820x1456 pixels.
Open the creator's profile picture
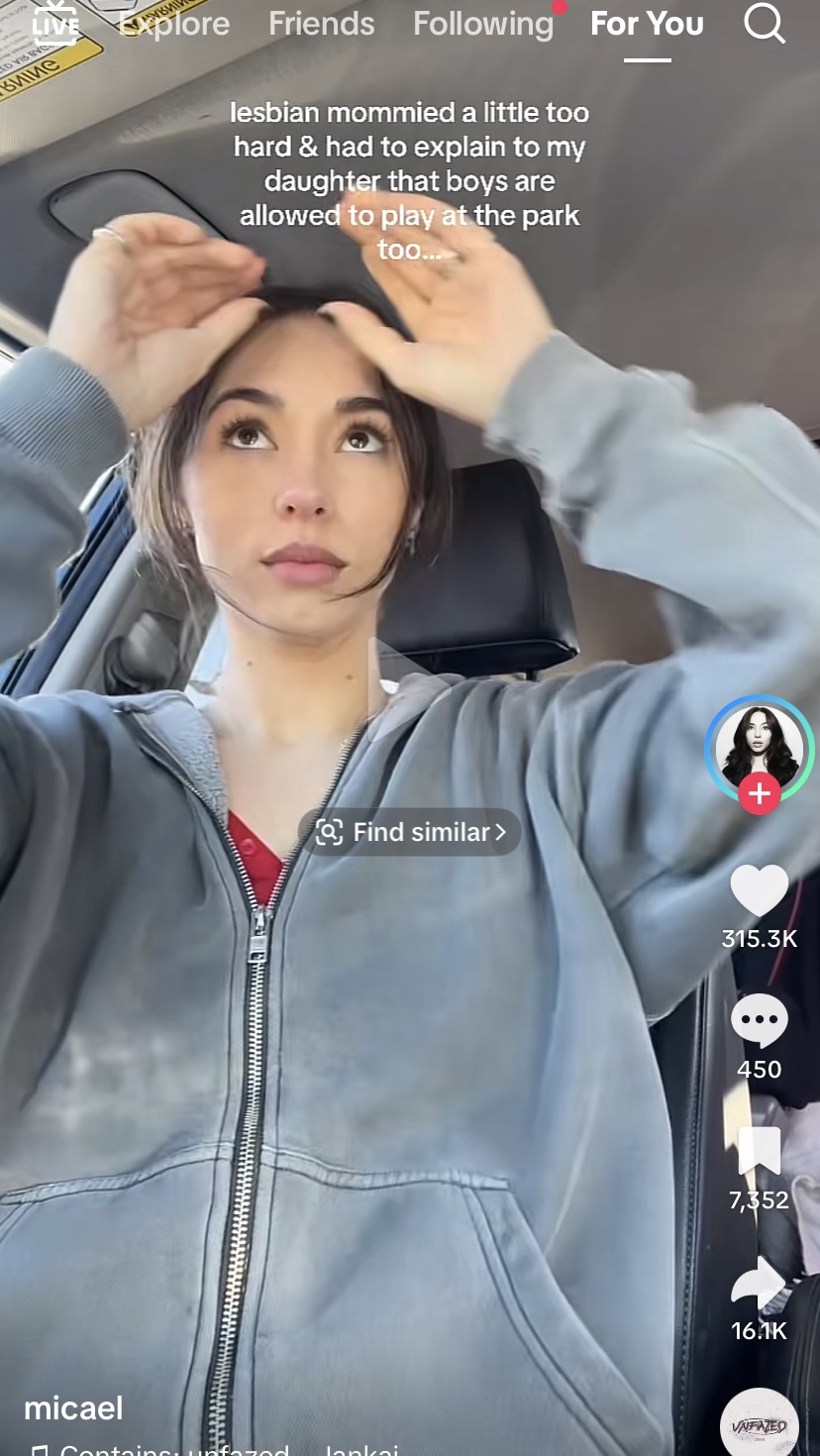coord(759,747)
